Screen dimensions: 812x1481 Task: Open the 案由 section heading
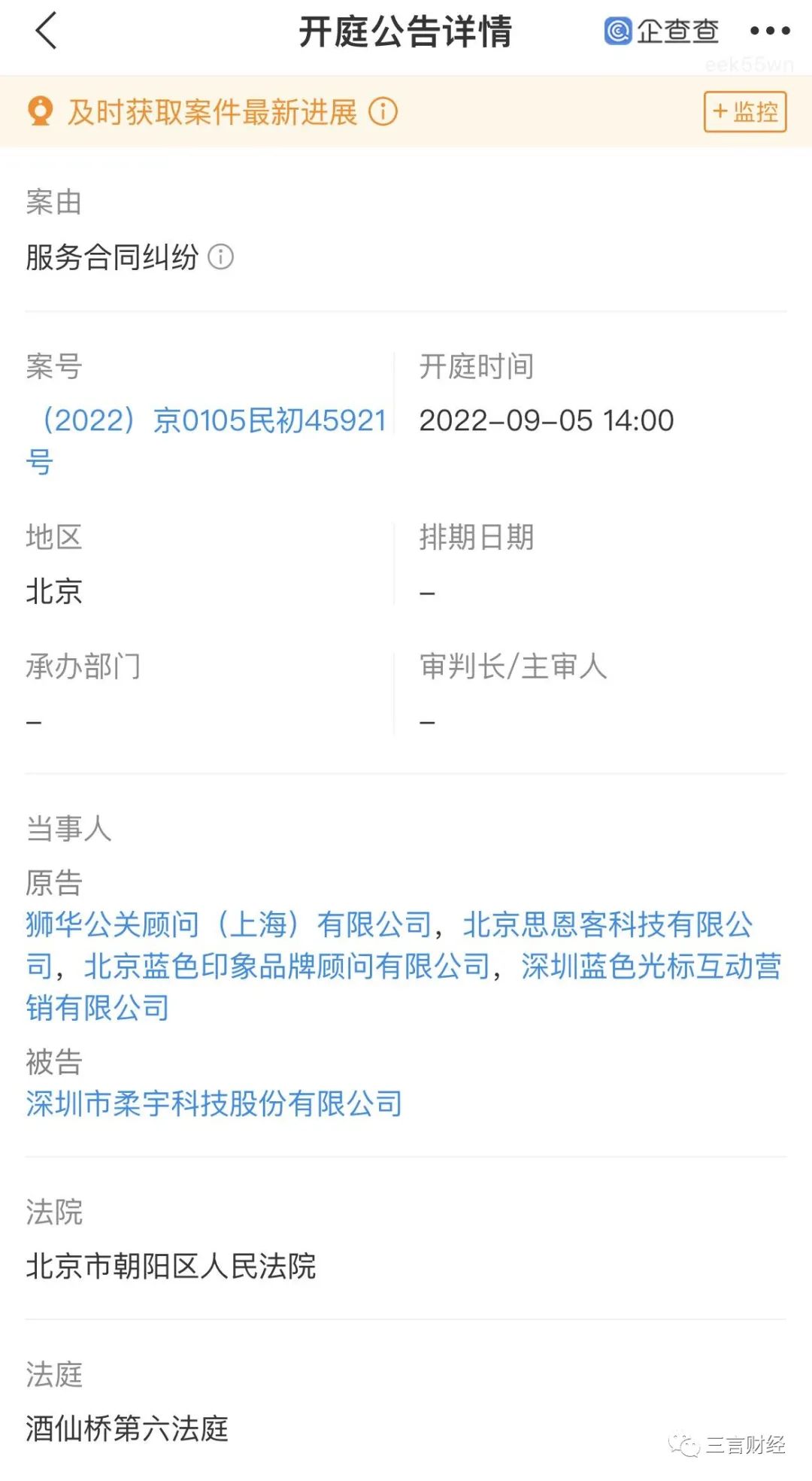tap(53, 202)
